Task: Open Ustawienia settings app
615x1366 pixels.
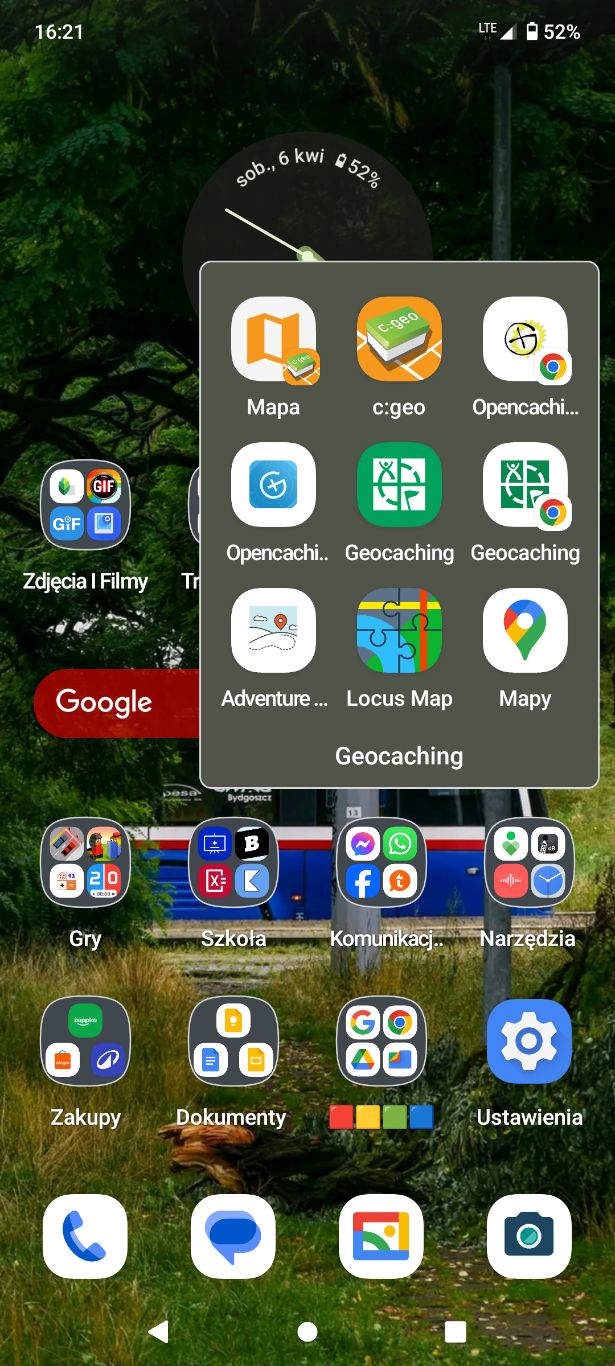Action: pos(528,1041)
